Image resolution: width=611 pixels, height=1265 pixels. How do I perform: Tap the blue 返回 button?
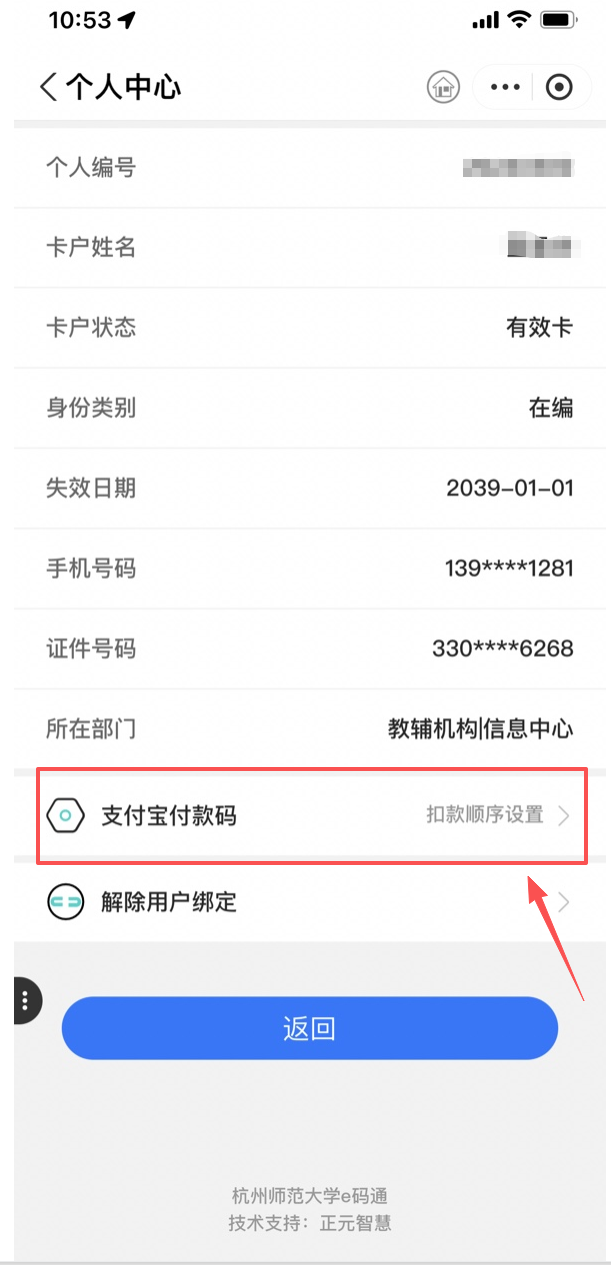coord(309,1028)
